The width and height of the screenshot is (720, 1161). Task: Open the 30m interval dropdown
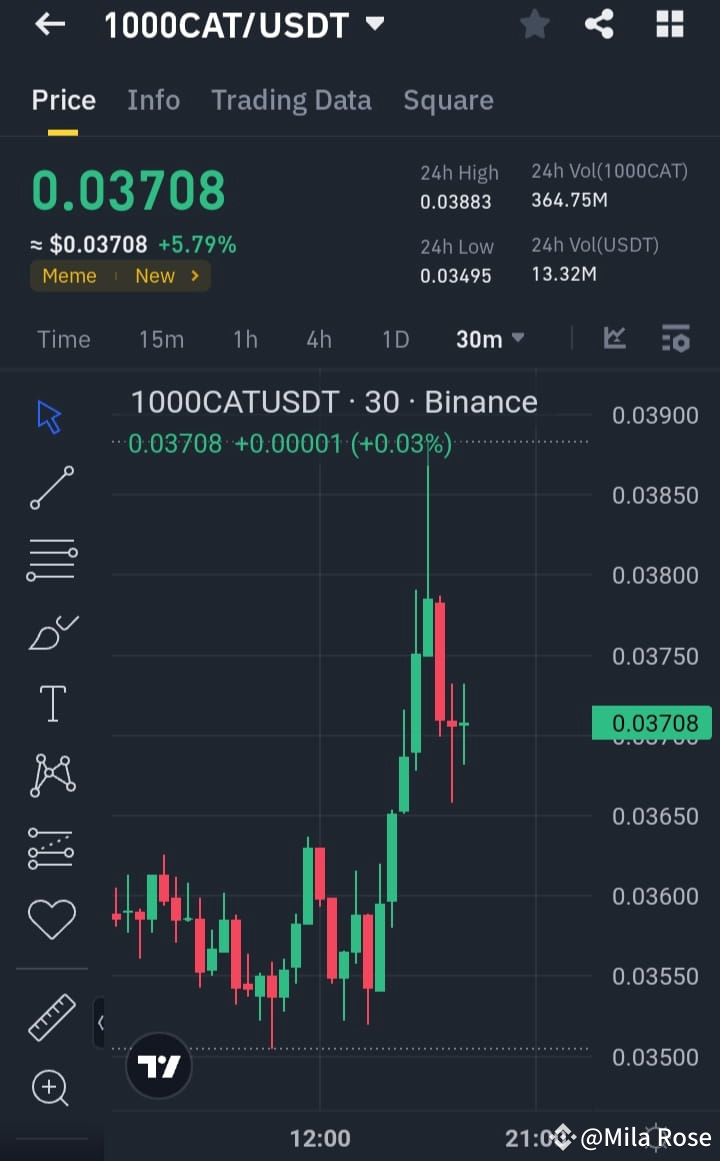489,339
